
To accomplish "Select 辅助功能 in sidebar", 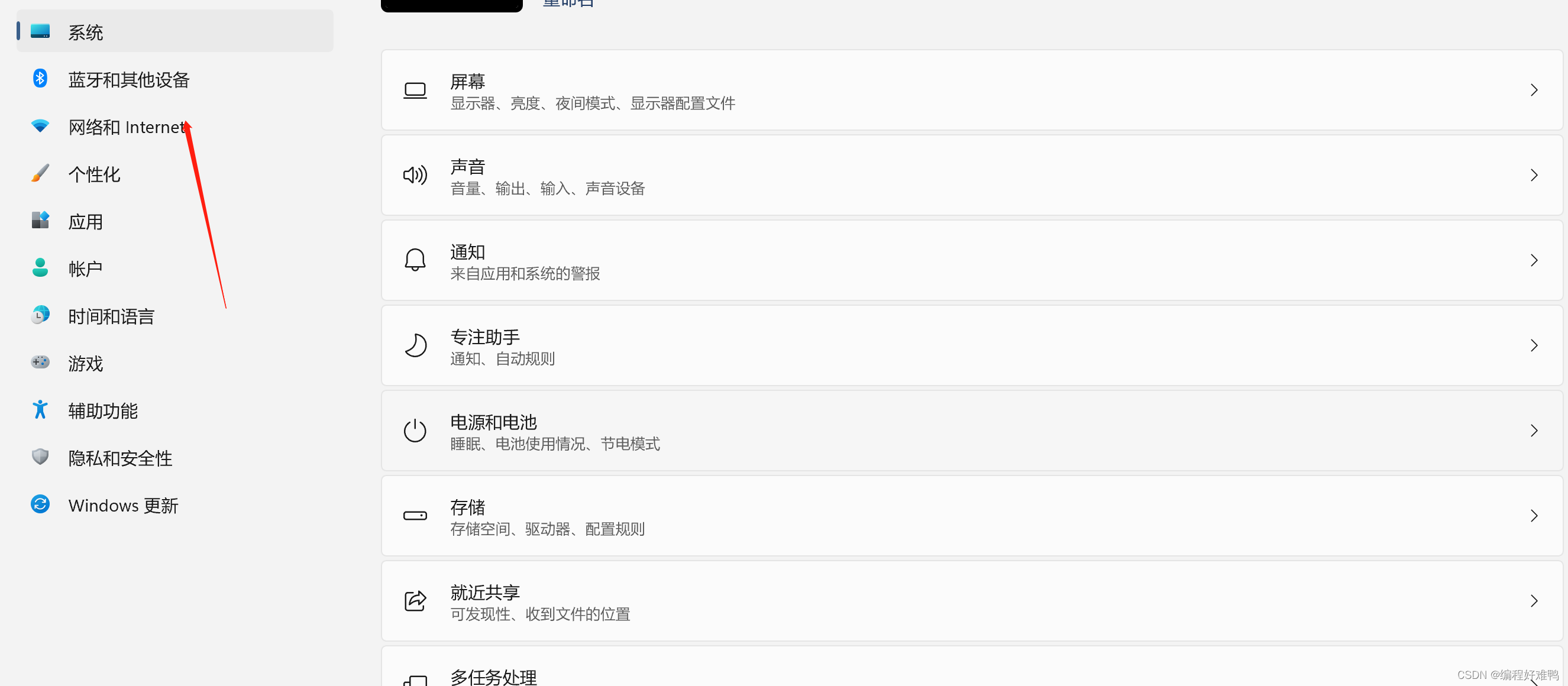I will (x=103, y=411).
